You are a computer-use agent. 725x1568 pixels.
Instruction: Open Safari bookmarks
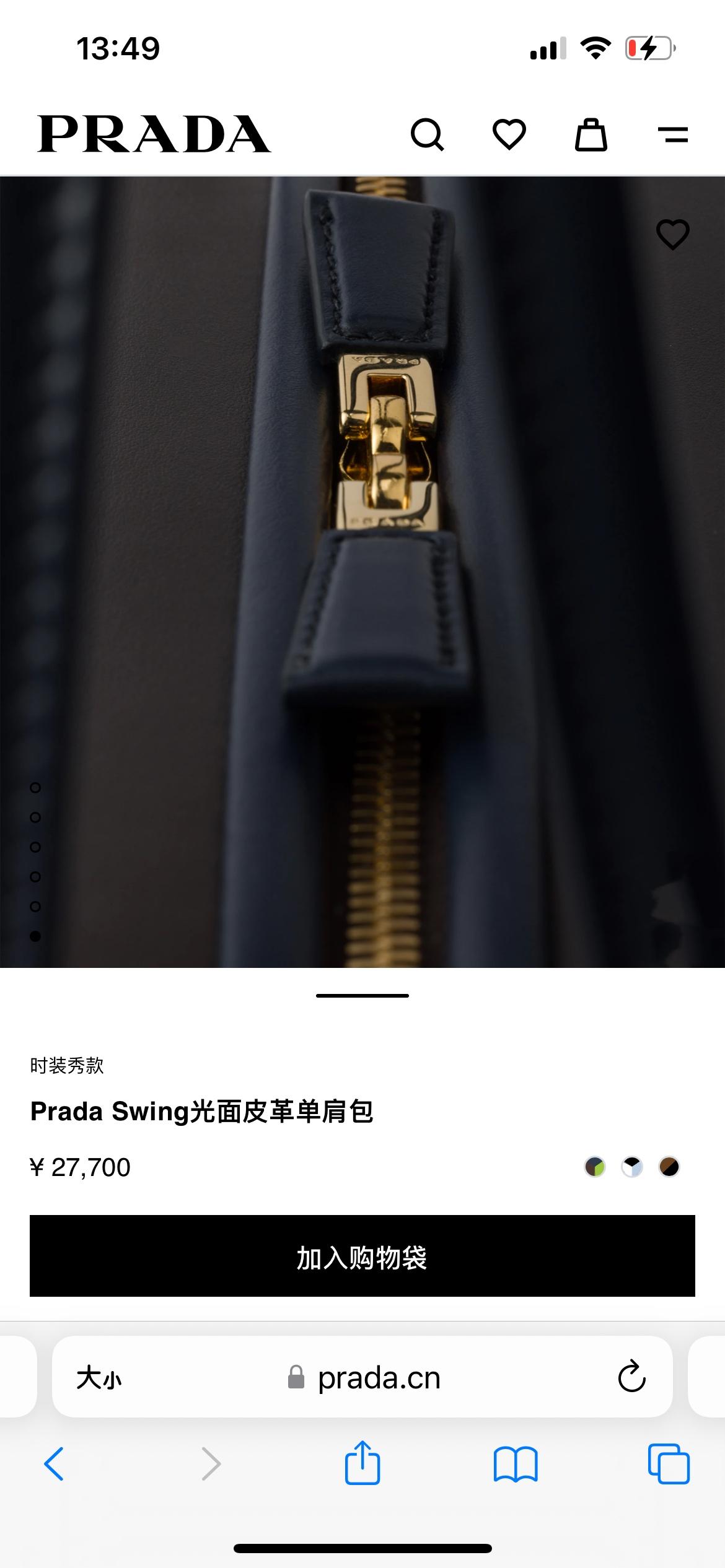click(x=516, y=1464)
